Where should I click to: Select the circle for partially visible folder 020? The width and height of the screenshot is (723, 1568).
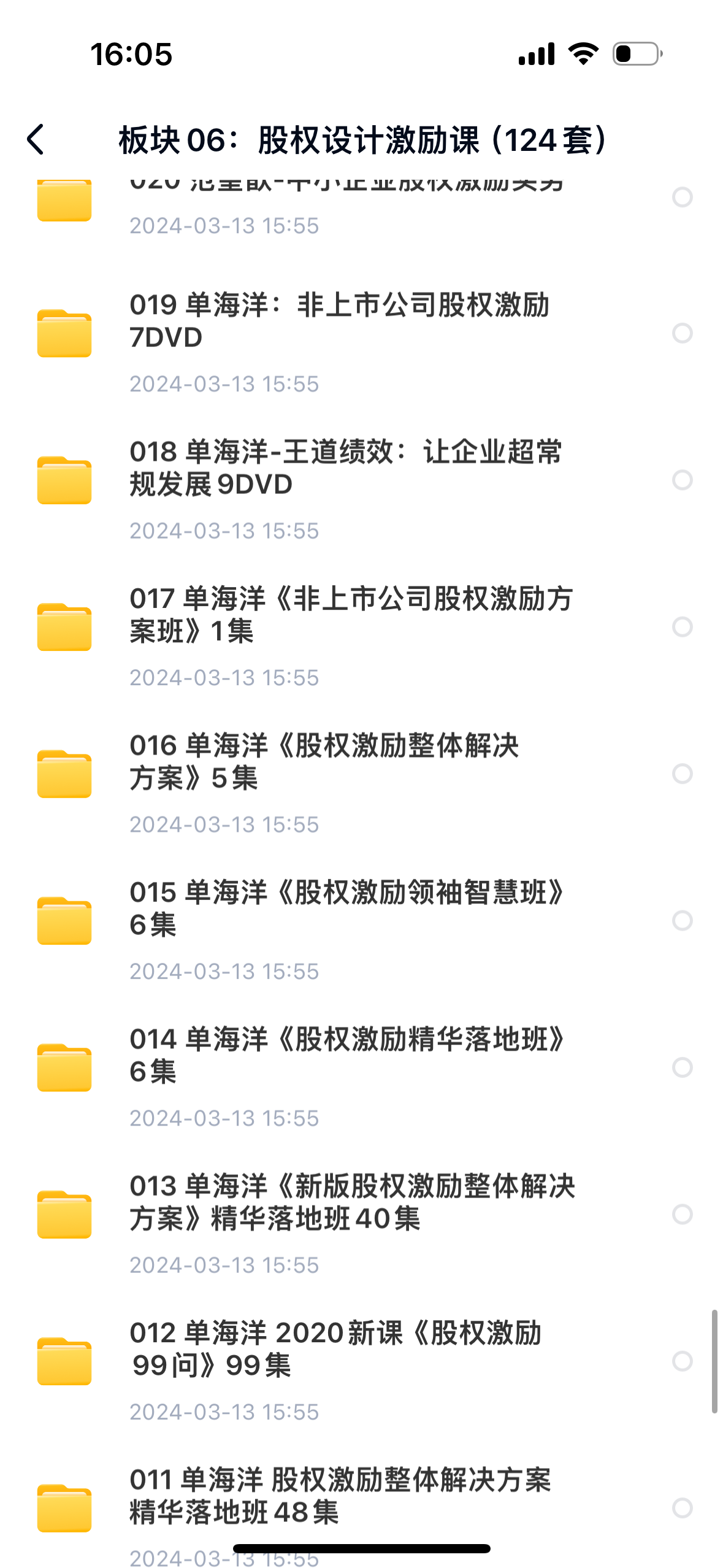point(682,197)
